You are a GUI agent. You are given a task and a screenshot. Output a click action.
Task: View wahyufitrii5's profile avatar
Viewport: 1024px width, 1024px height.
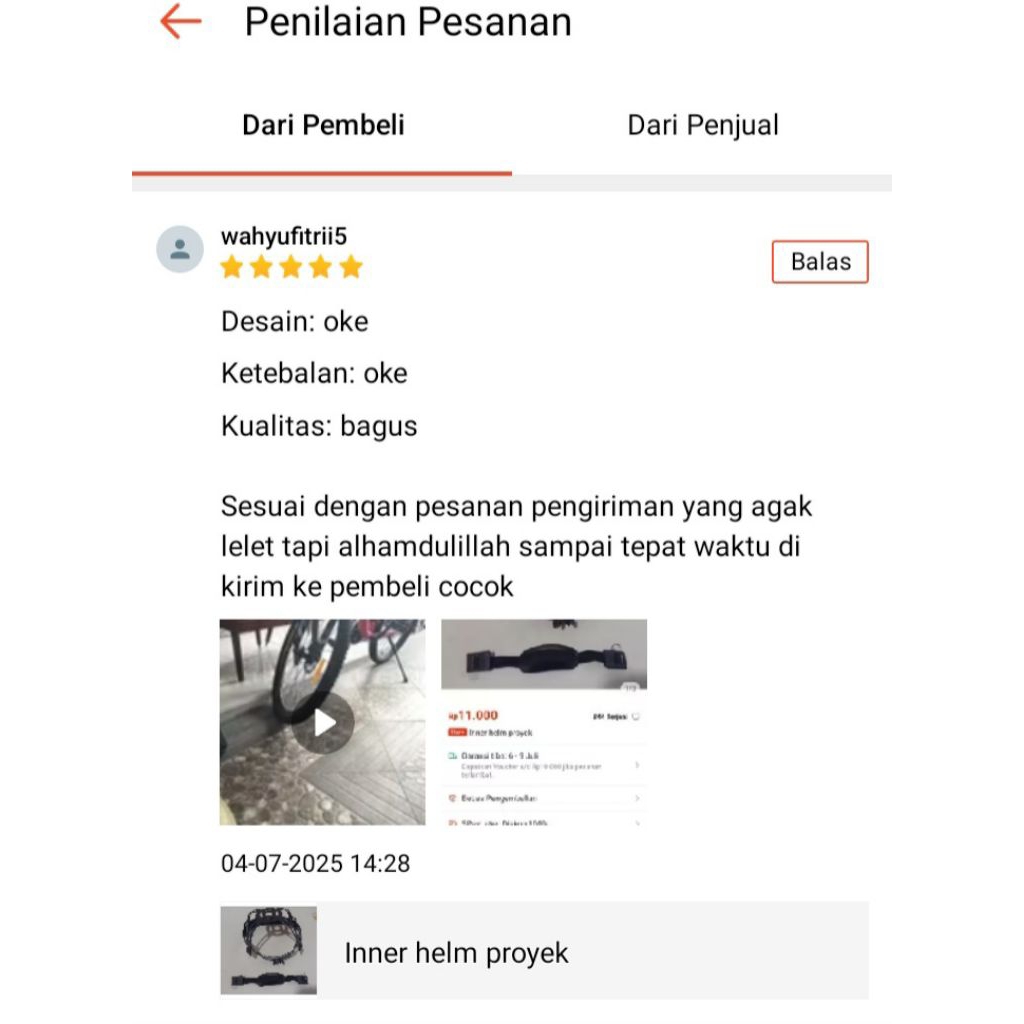tap(180, 249)
